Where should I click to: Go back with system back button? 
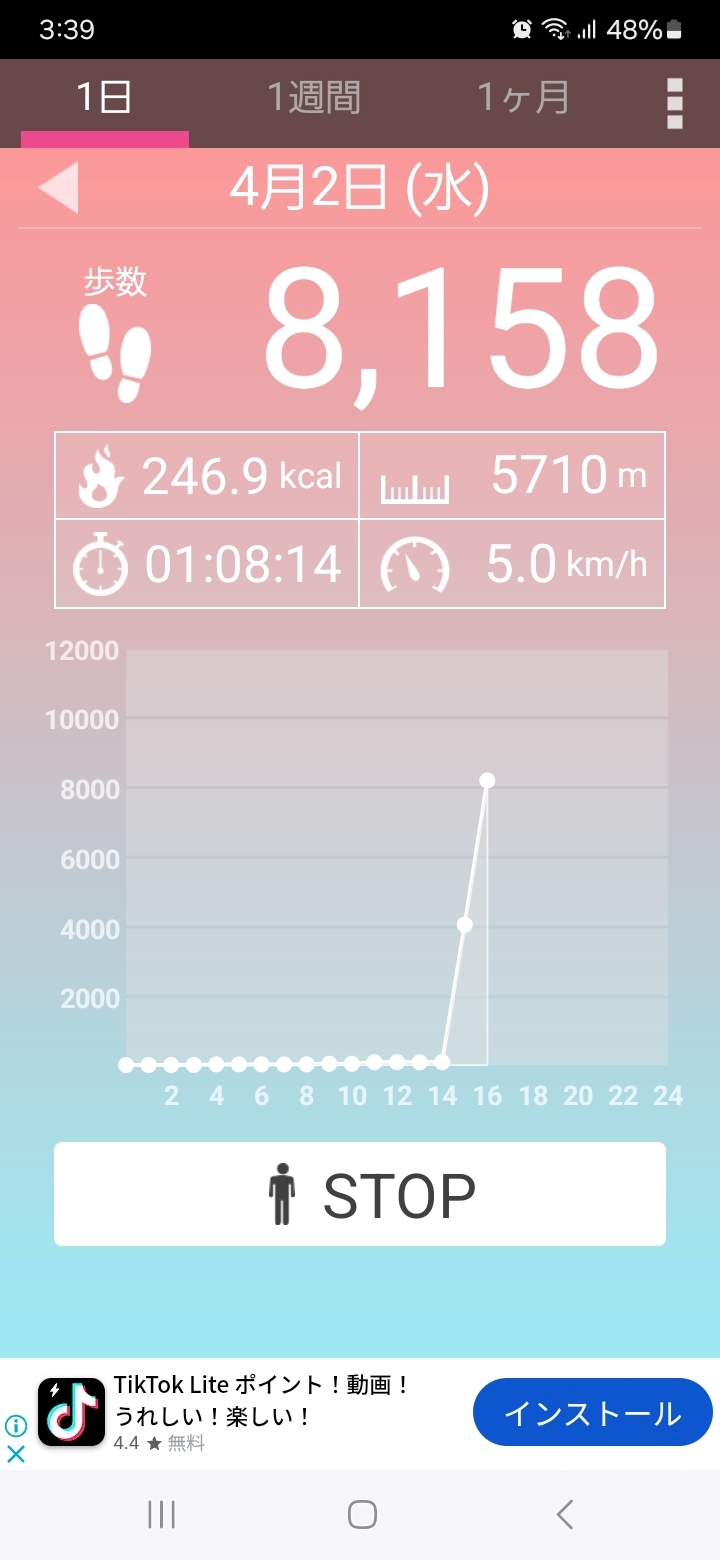(565, 1514)
